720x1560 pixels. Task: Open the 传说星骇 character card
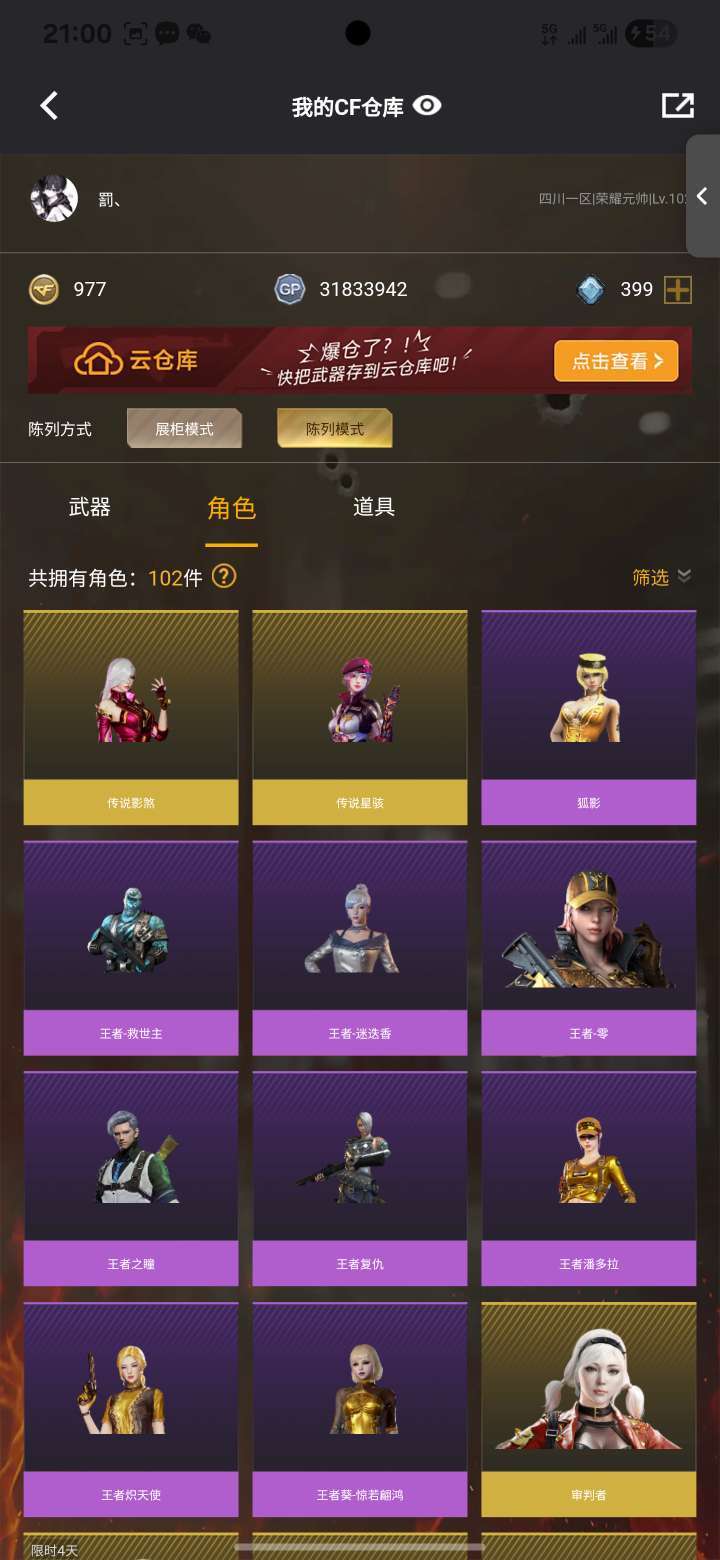tap(360, 717)
